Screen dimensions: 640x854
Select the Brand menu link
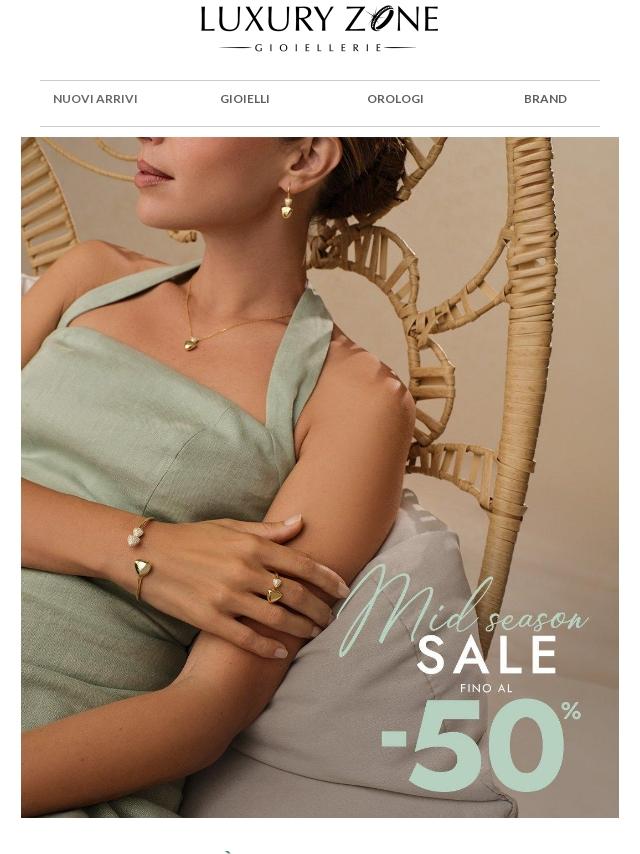(545, 99)
